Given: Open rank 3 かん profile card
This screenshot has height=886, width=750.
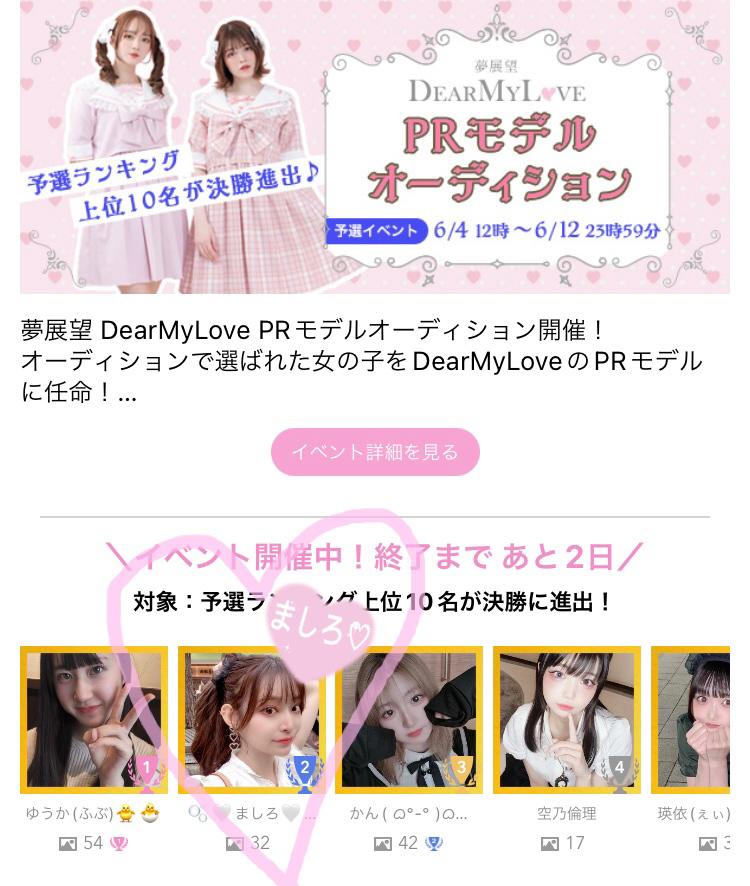Looking at the screenshot, I should point(409,719).
